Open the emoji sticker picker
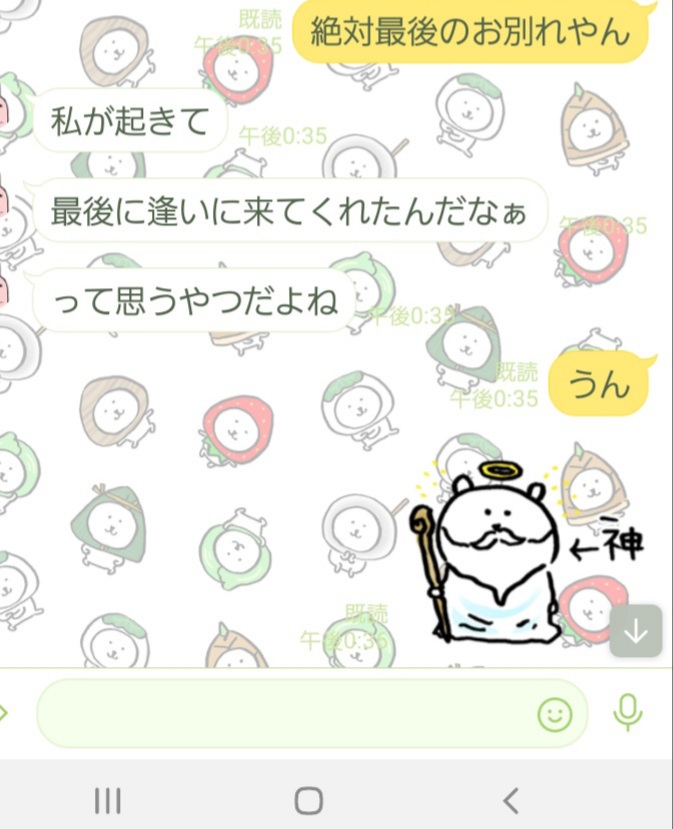 pyautogui.click(x=555, y=714)
